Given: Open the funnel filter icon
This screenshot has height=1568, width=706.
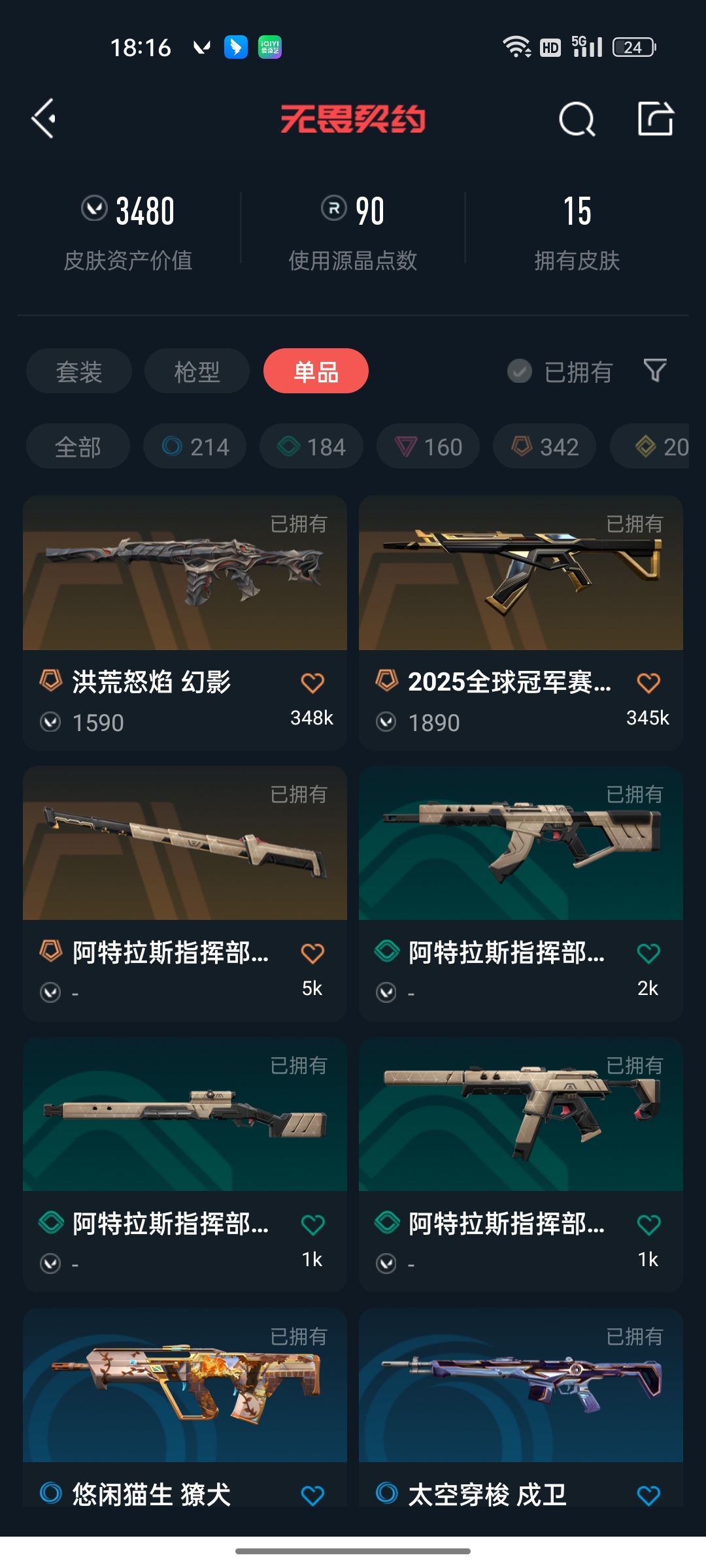Looking at the screenshot, I should pos(655,370).
